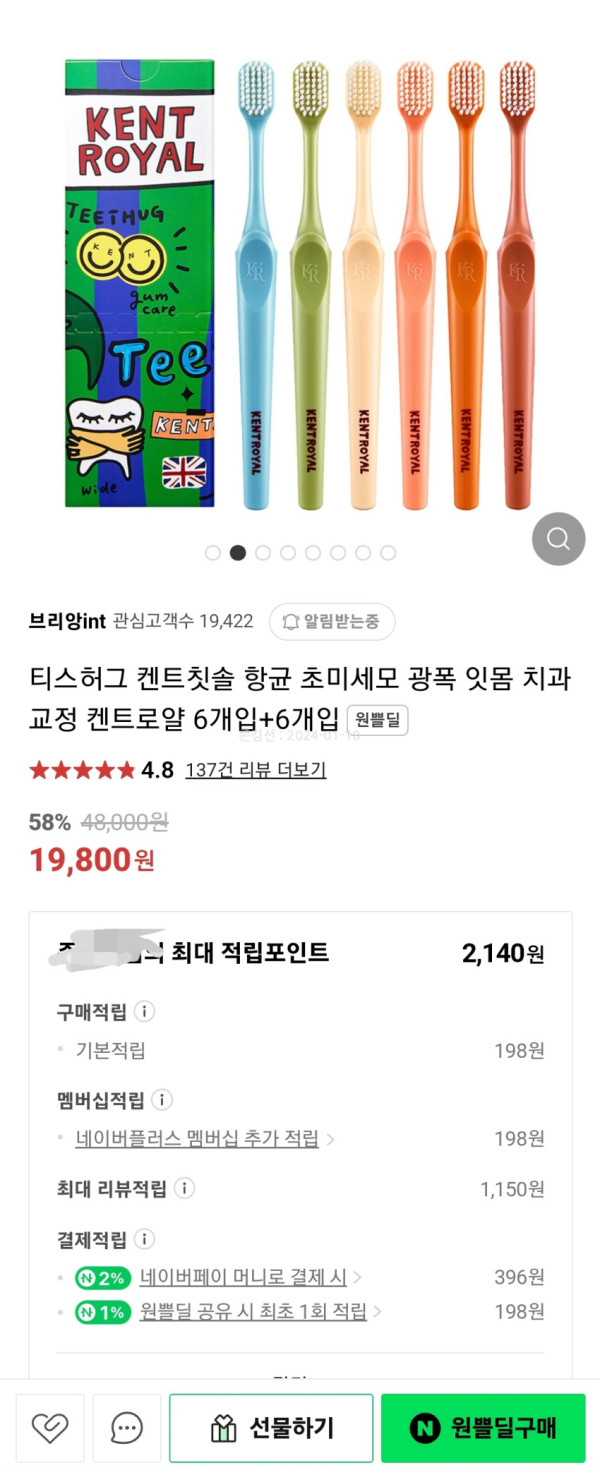Show info for 최대 리뷰적립

pos(184,1188)
